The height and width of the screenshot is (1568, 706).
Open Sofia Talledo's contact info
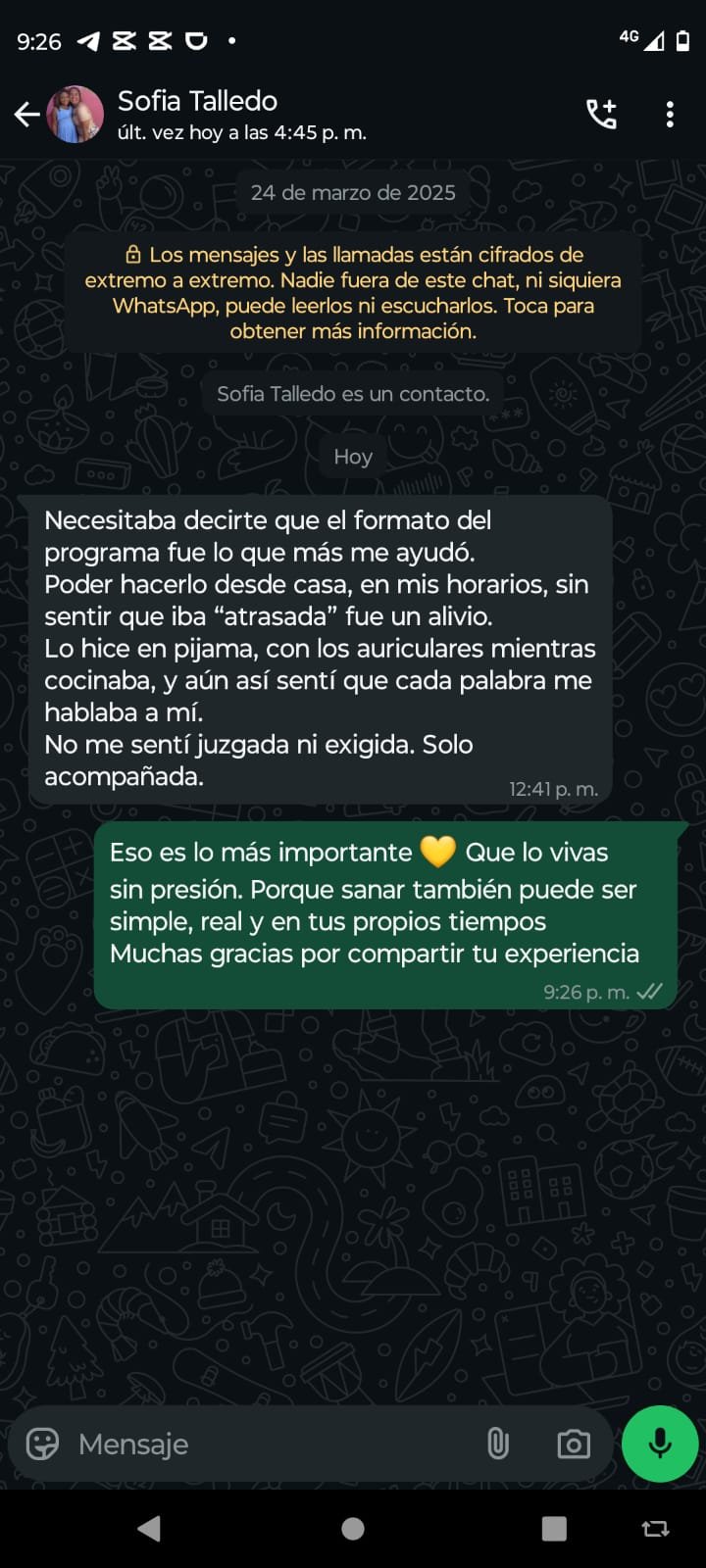pos(240,115)
